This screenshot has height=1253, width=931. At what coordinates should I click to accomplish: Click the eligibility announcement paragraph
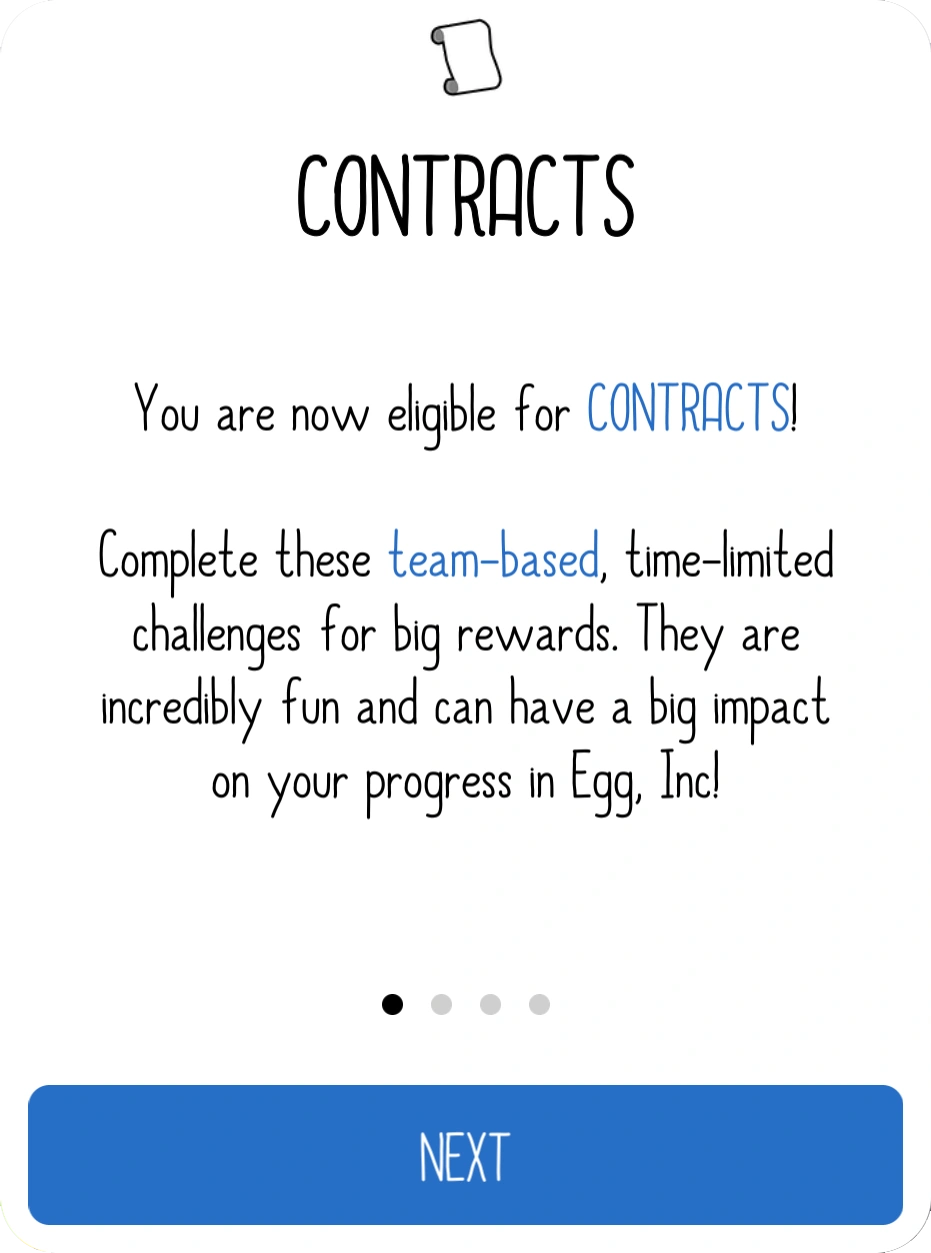tap(465, 411)
